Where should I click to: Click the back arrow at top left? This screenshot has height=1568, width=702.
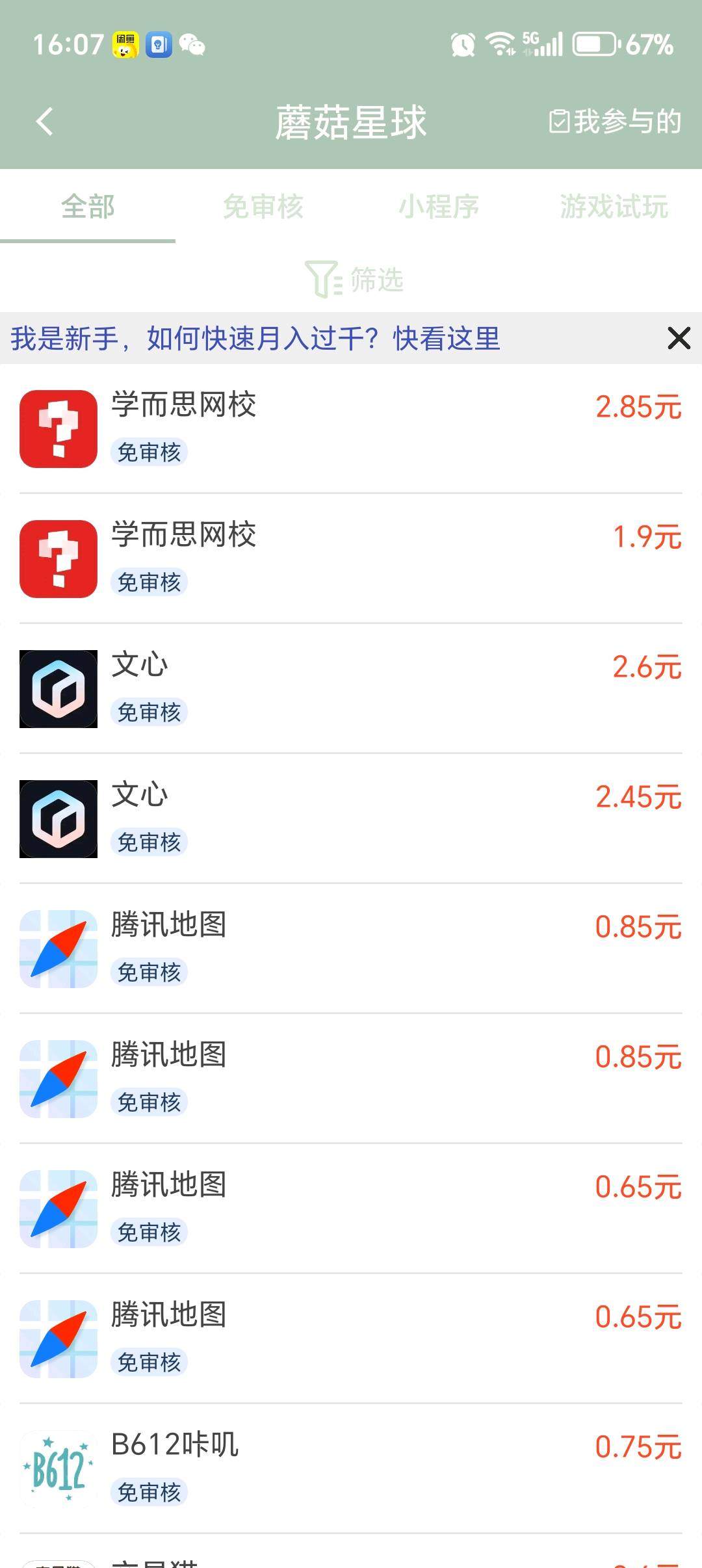tap(44, 122)
